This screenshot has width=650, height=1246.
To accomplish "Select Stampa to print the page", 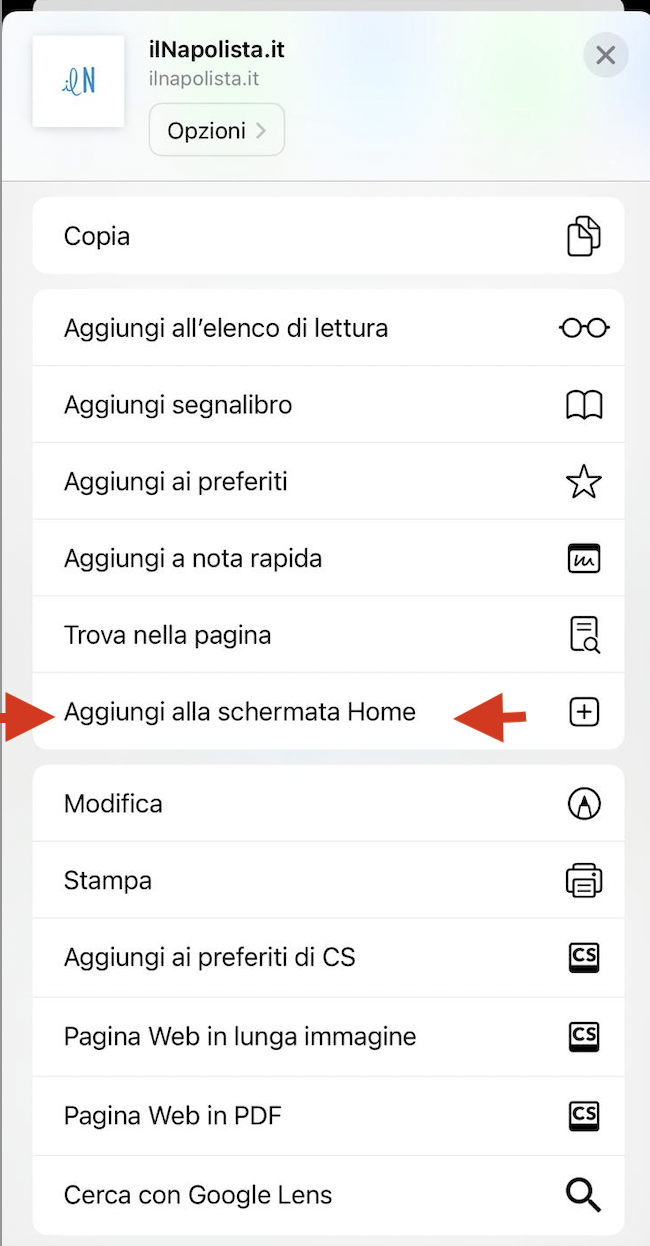I will point(328,881).
